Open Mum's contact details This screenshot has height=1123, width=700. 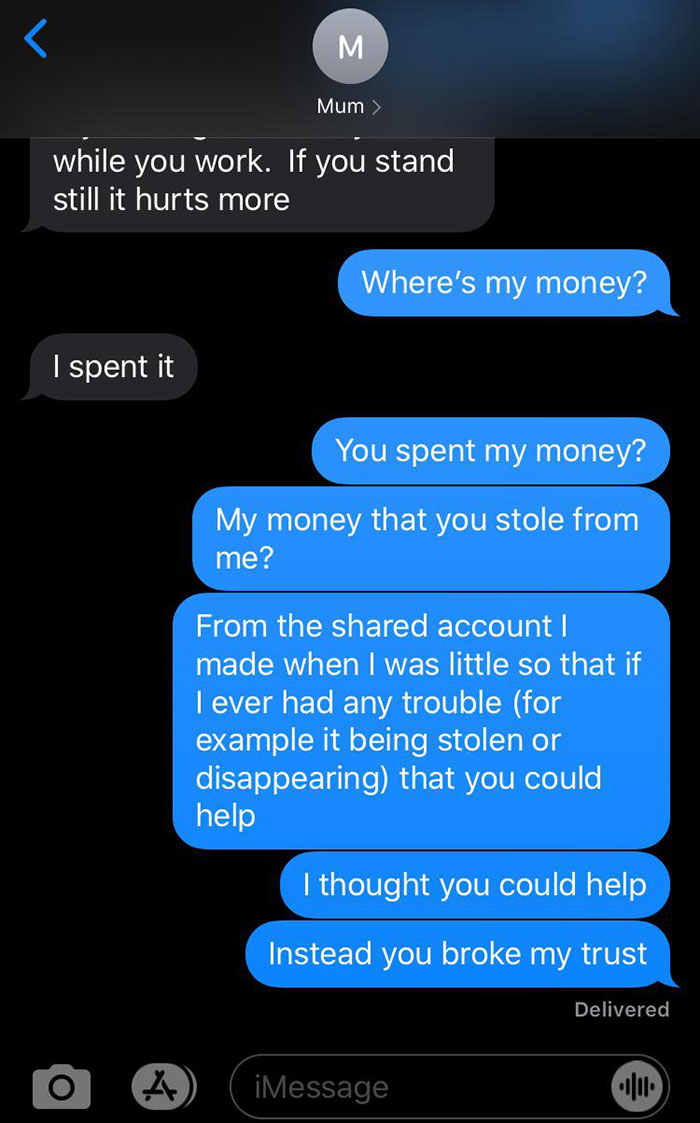pyautogui.click(x=350, y=64)
